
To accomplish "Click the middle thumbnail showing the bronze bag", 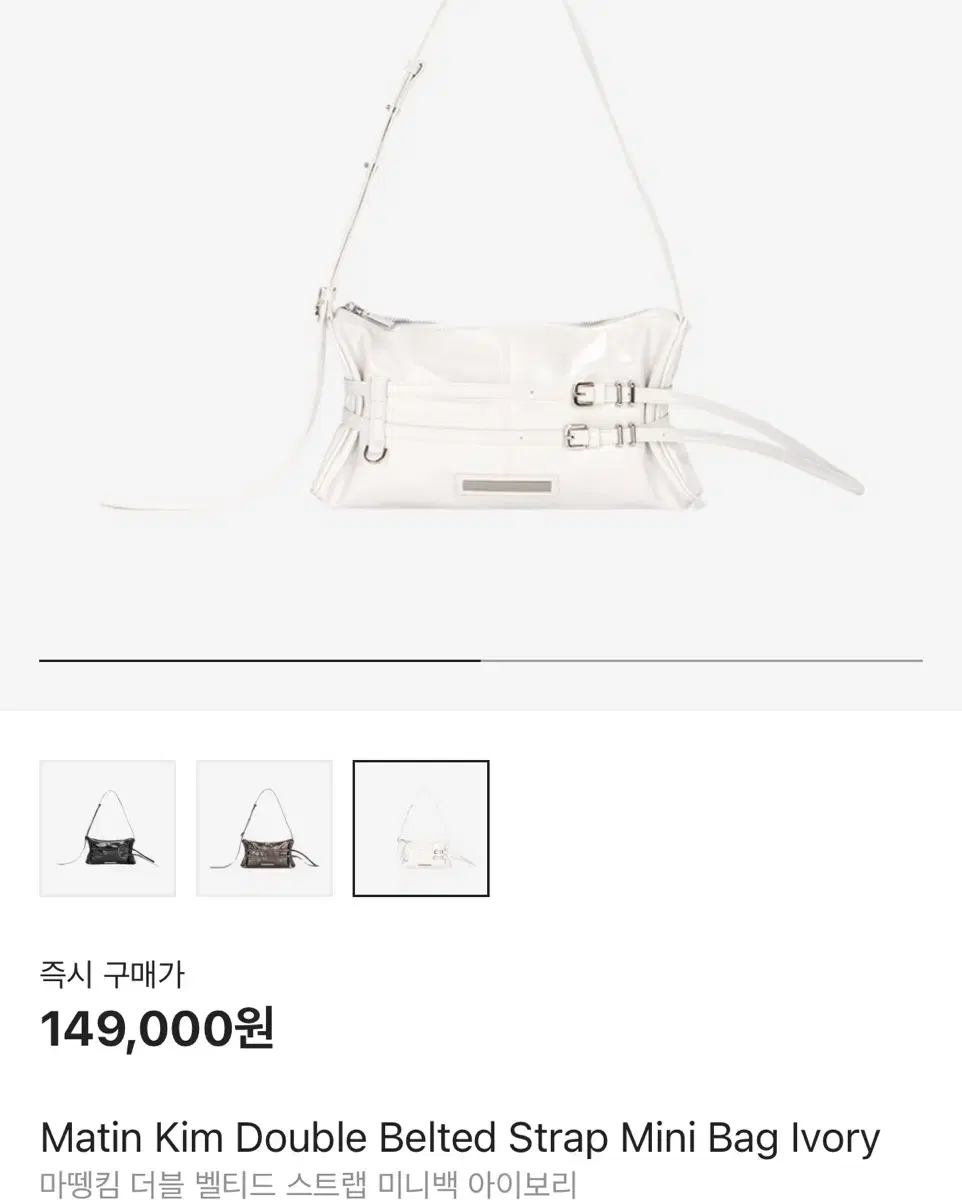I will pos(264,830).
